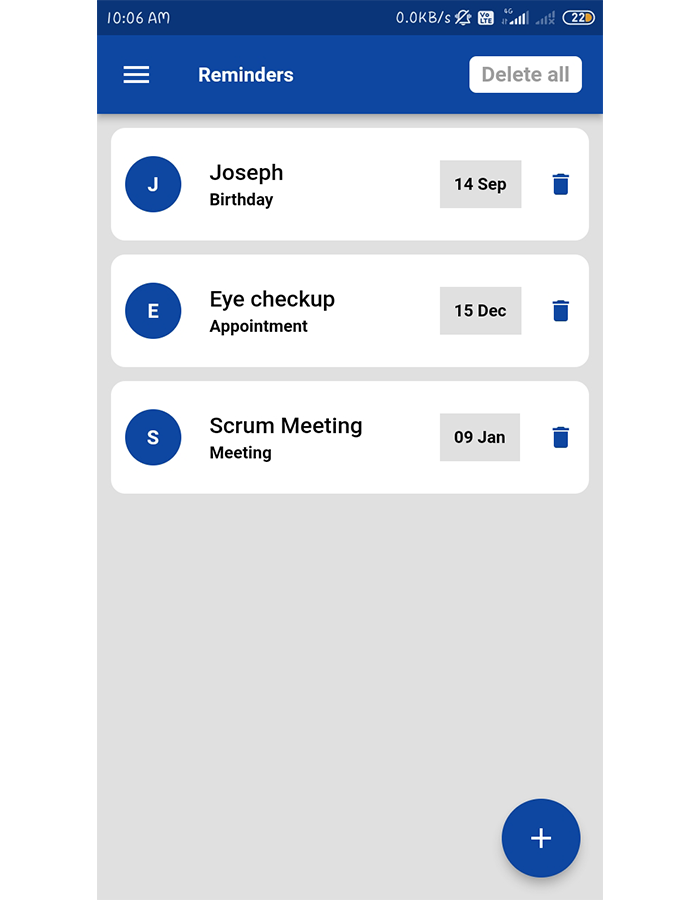Delete the Scrum Meeting reminder
This screenshot has height=900, width=700.
point(560,437)
